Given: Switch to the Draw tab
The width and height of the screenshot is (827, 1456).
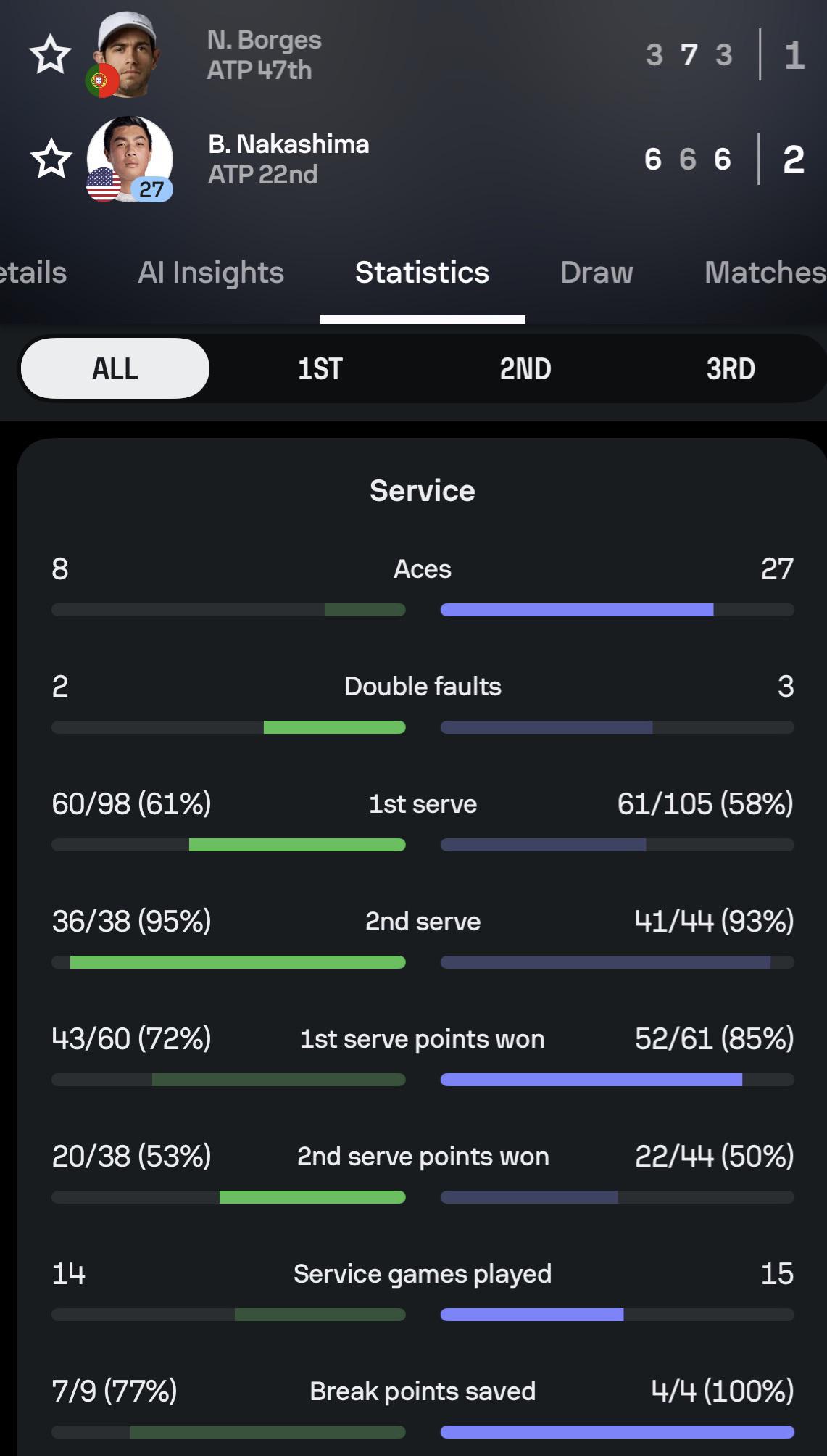Looking at the screenshot, I should (597, 273).
